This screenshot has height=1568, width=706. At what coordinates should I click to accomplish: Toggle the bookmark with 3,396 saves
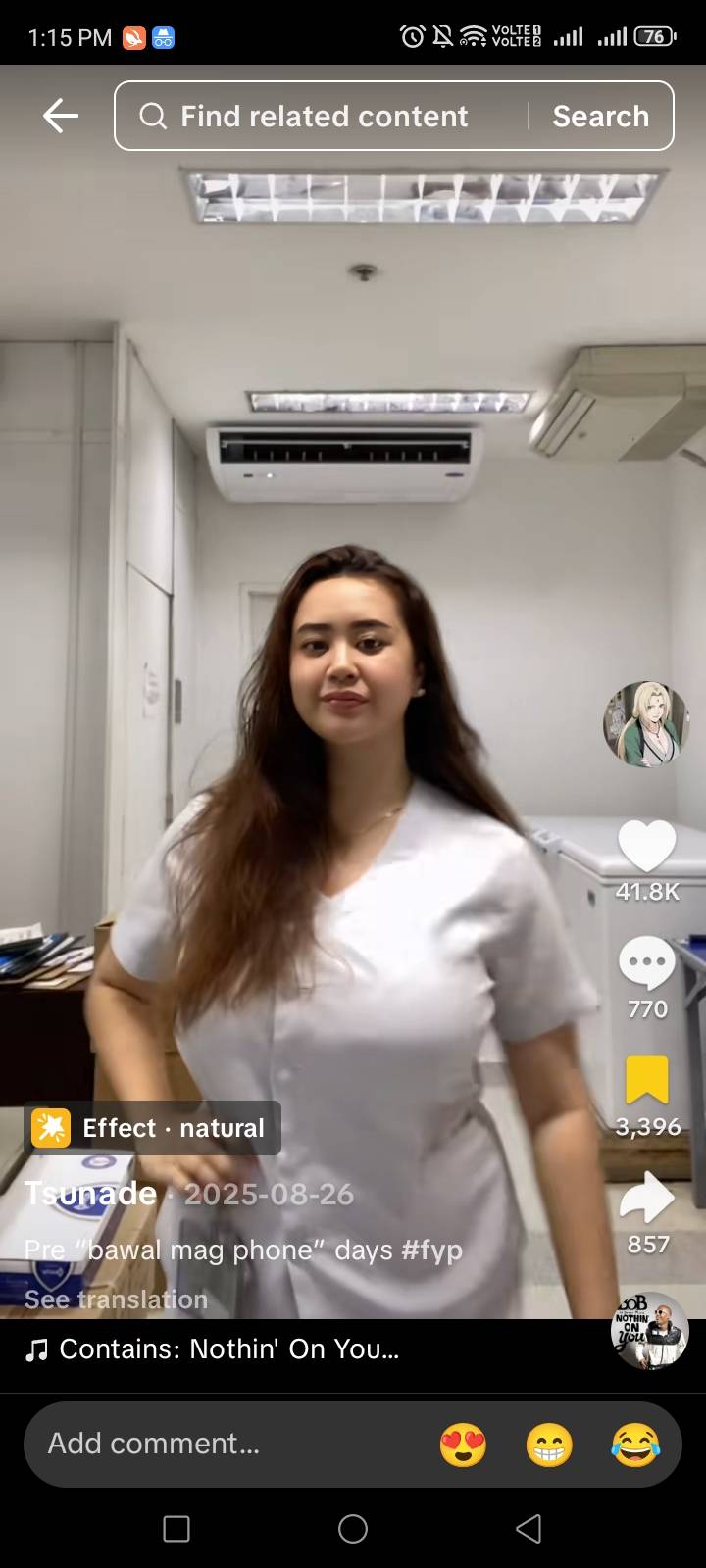click(x=646, y=1082)
